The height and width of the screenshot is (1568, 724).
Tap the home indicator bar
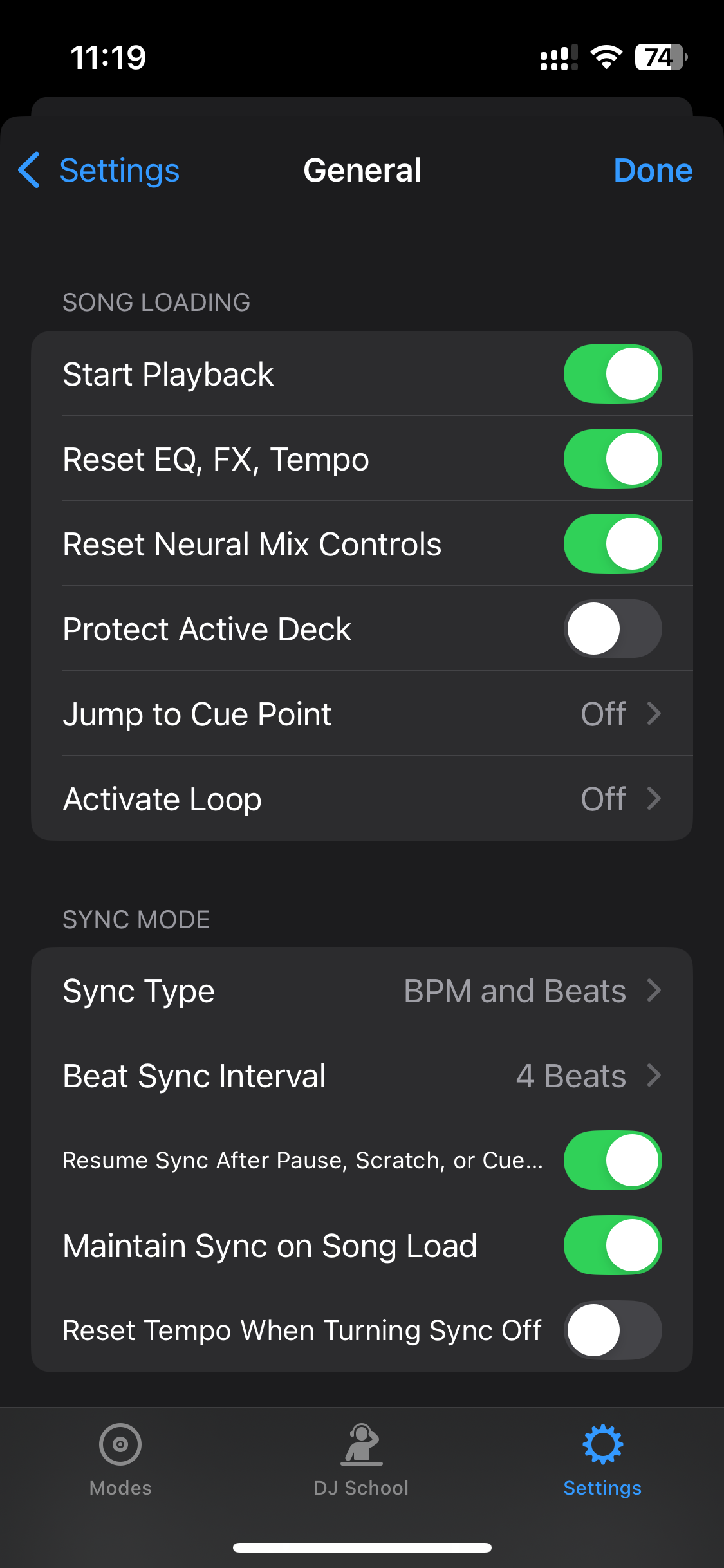coord(362,1547)
